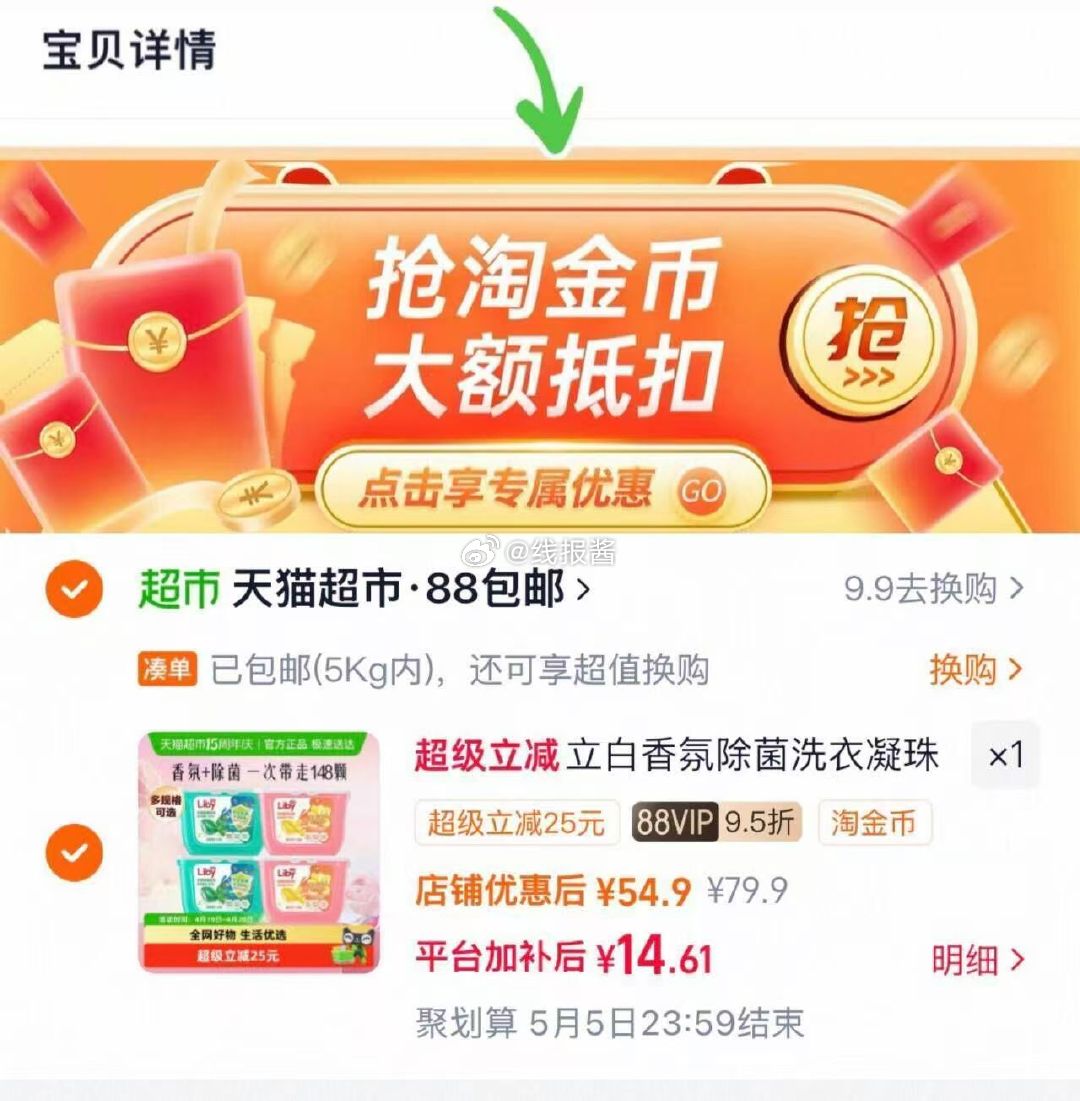The height and width of the screenshot is (1101, 1080).
Task: Deselect the 立白洗衣凝珠 item checkbox
Action: point(74,853)
